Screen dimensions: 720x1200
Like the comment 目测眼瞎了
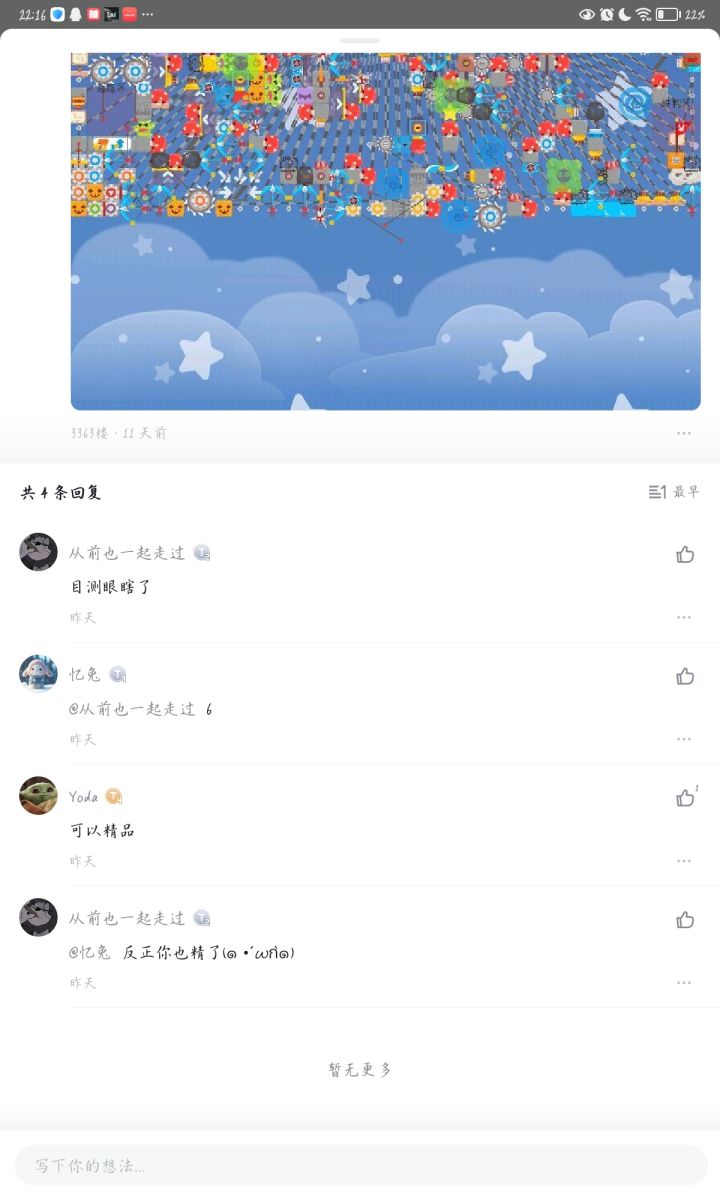(685, 555)
